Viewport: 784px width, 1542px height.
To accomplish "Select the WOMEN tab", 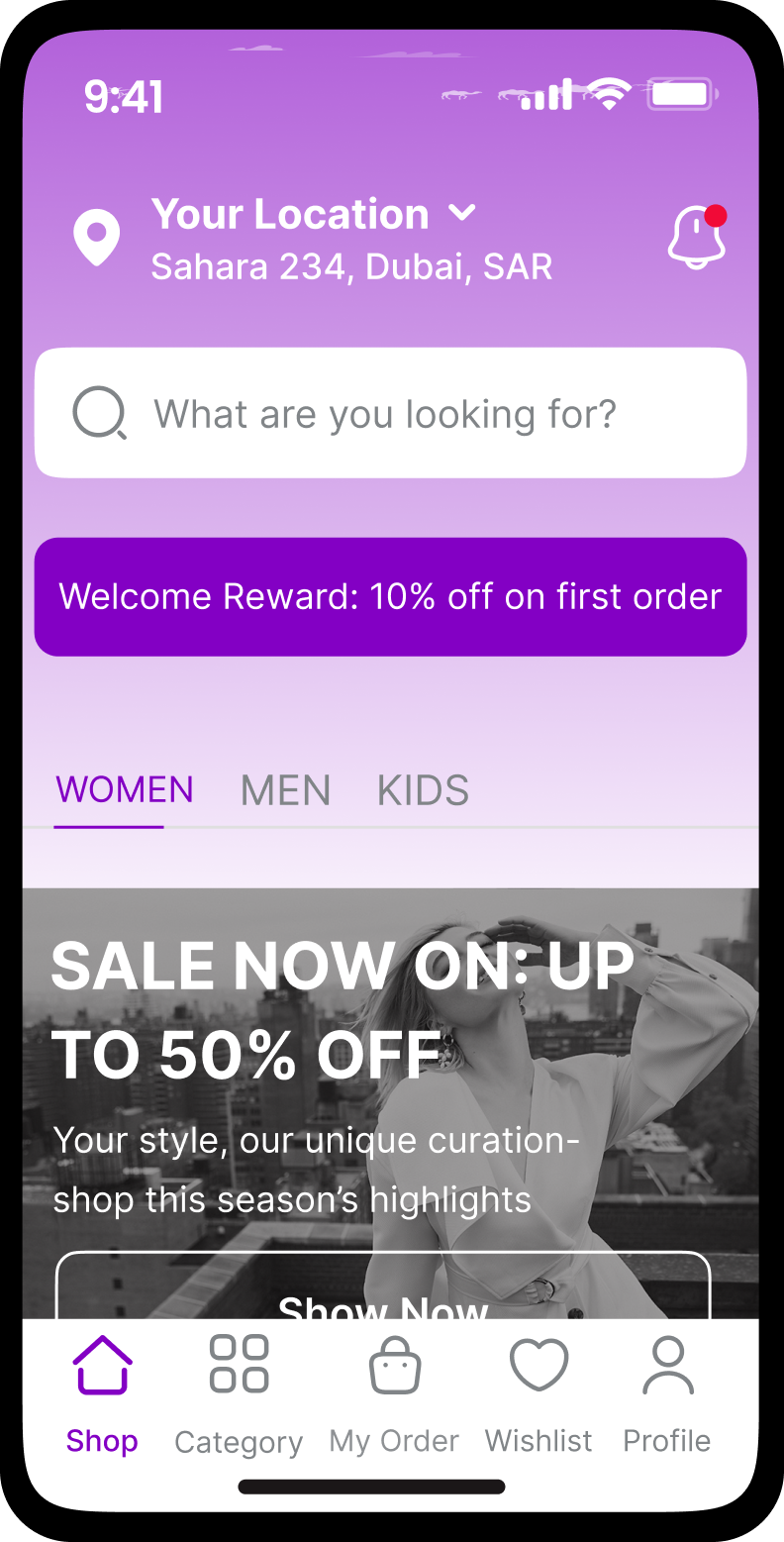I will [x=125, y=790].
